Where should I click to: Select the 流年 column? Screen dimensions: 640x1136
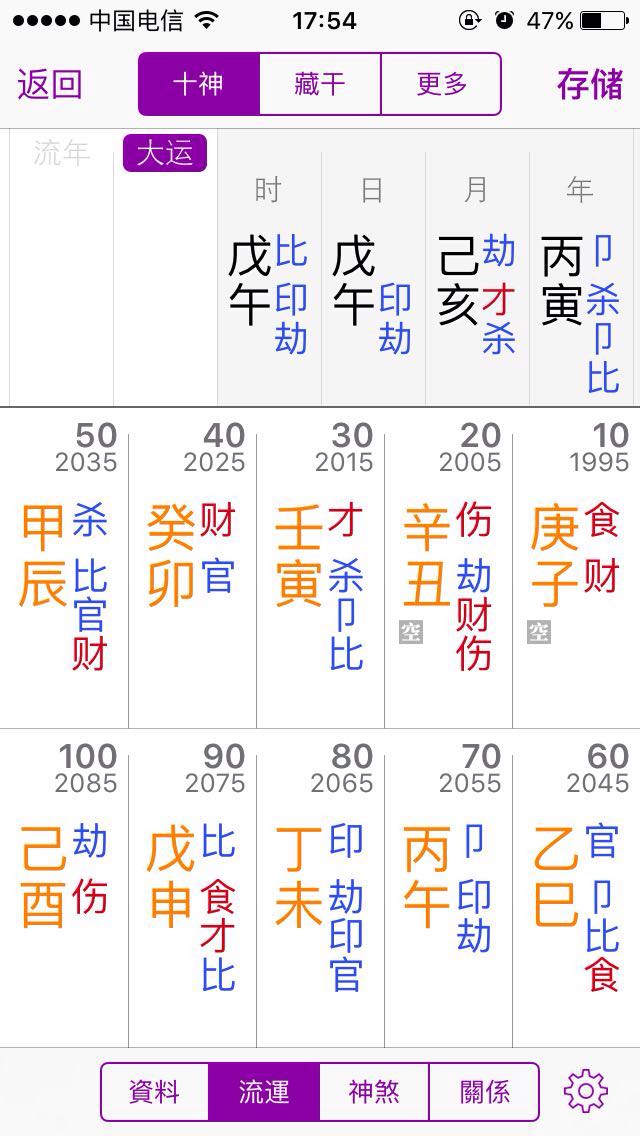click(x=62, y=154)
